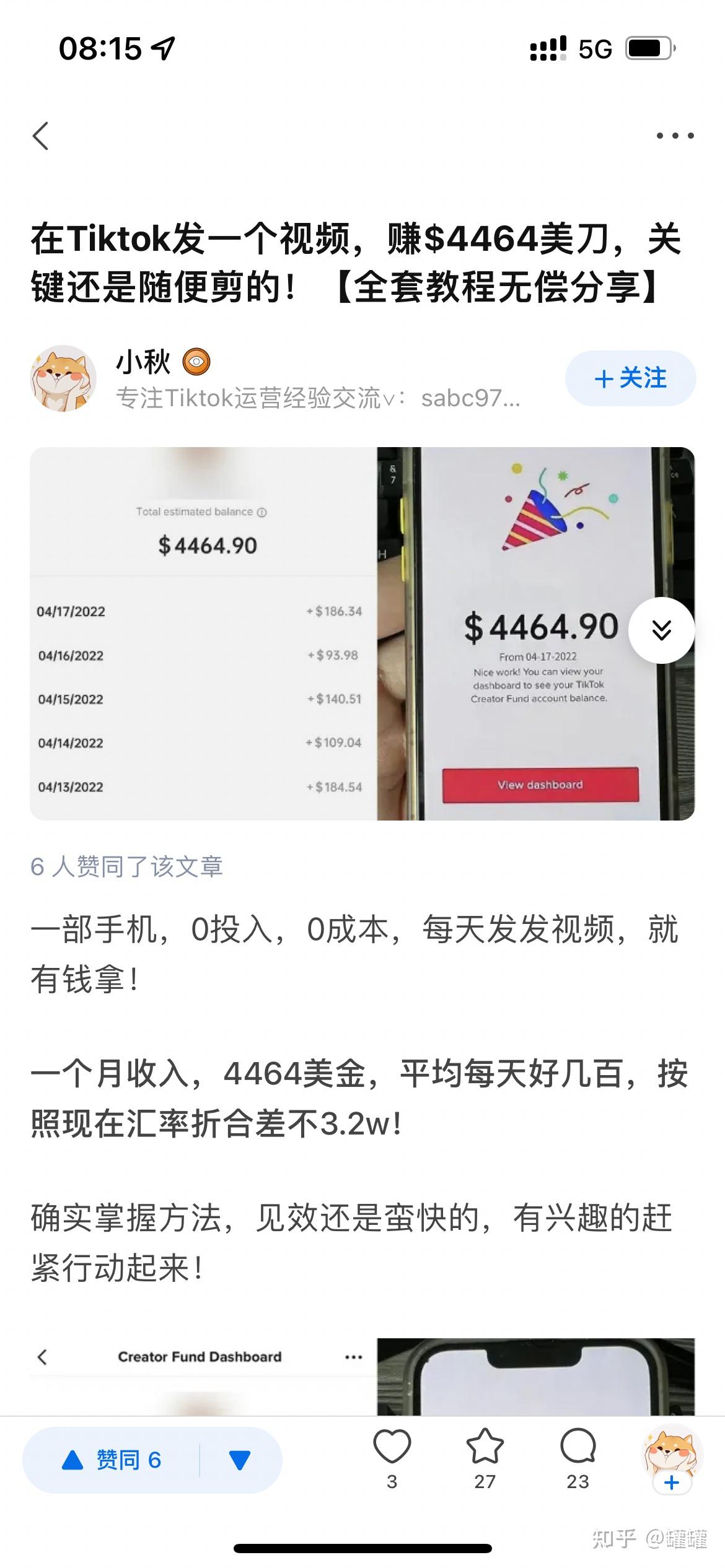This screenshot has height=1568, width=725.
Task: Open the $4464.90 balance screenshot image
Action: pos(362,634)
